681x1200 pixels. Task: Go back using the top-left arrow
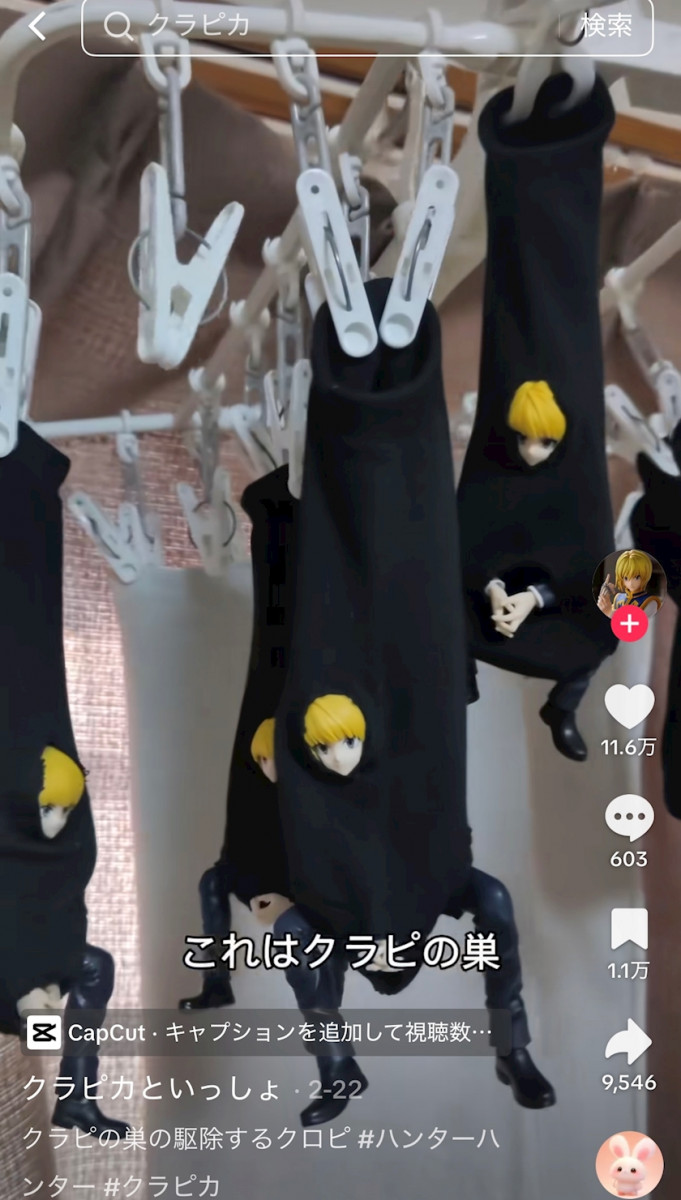tap(37, 26)
